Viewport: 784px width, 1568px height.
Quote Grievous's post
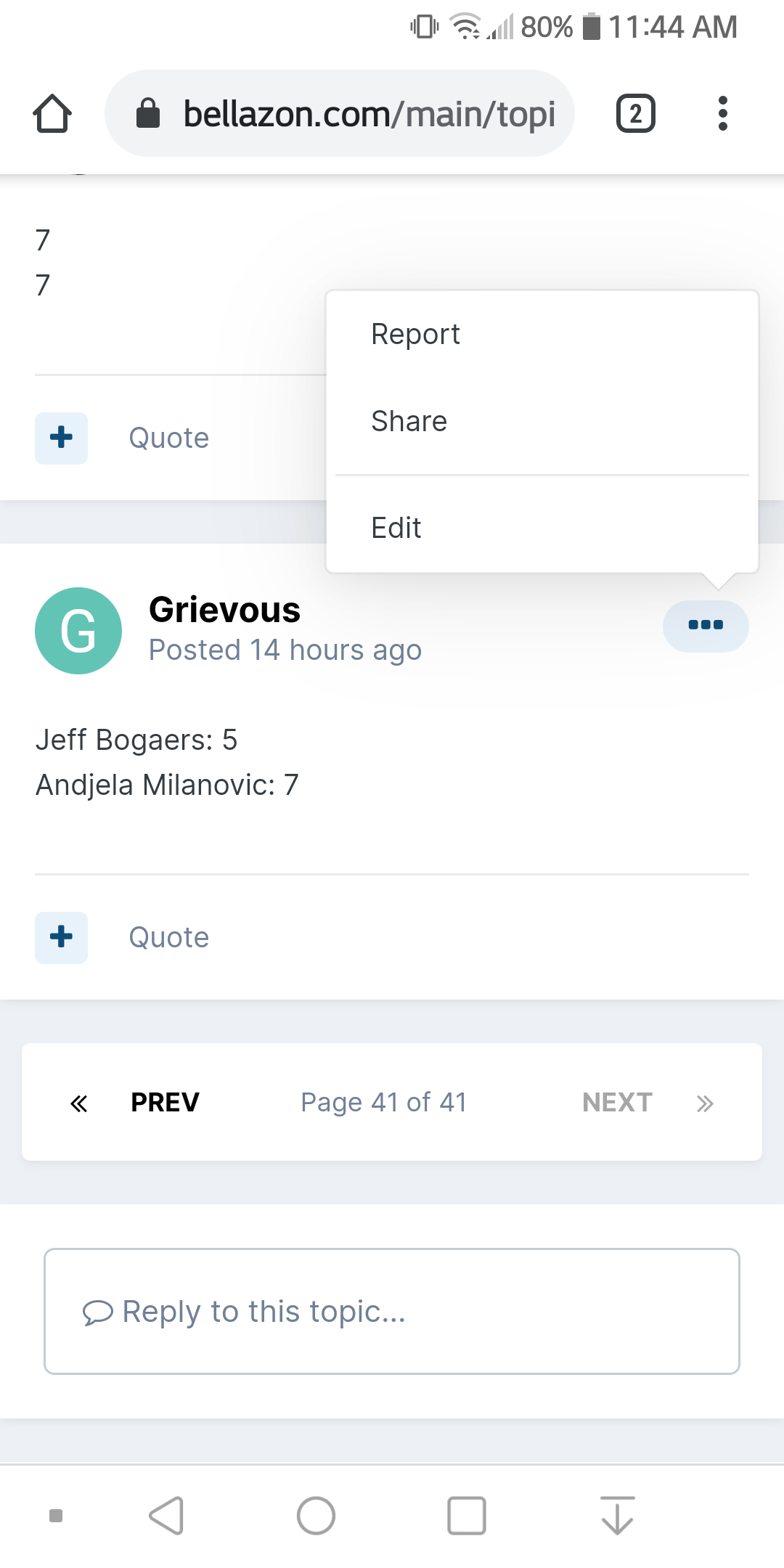(168, 937)
